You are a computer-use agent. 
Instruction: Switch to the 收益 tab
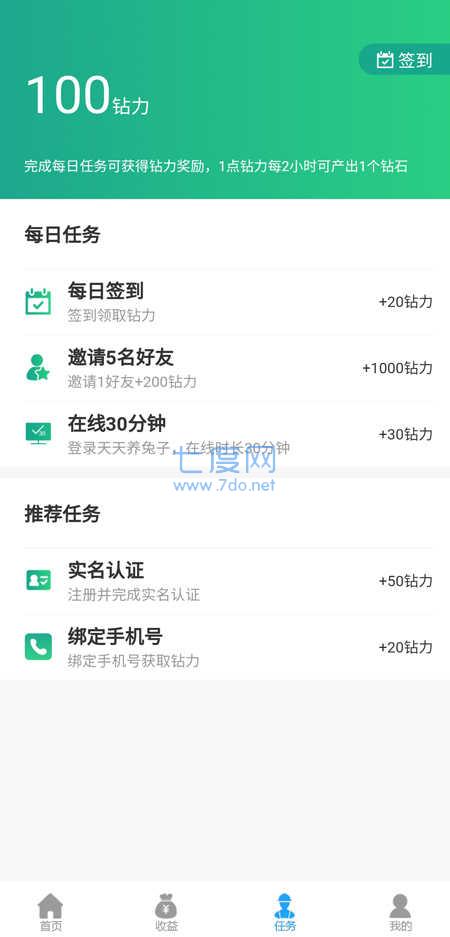[167, 912]
